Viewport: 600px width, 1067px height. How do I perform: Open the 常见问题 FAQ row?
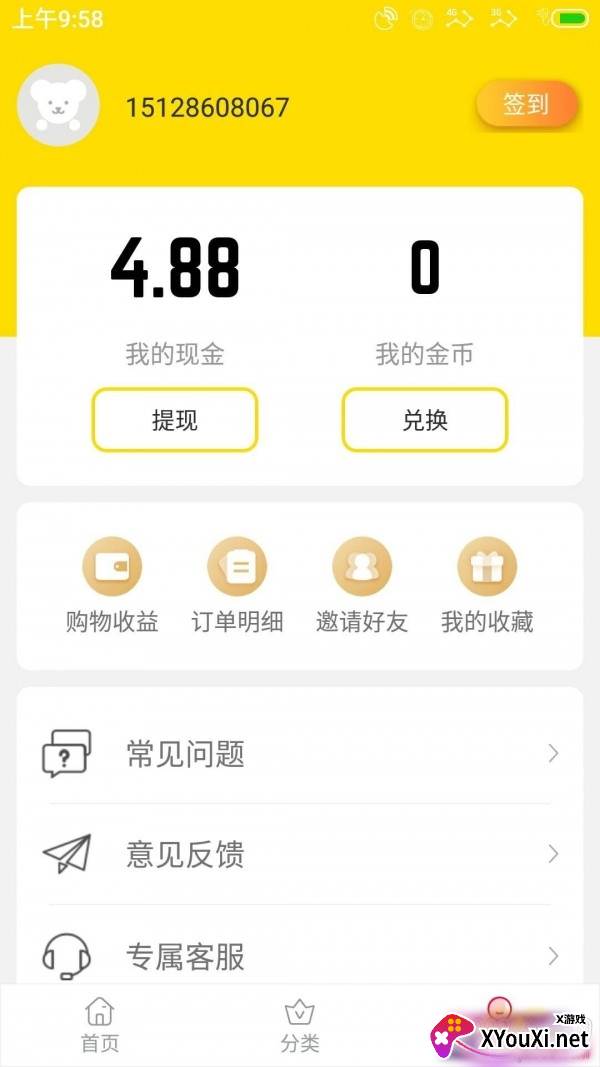pos(300,754)
